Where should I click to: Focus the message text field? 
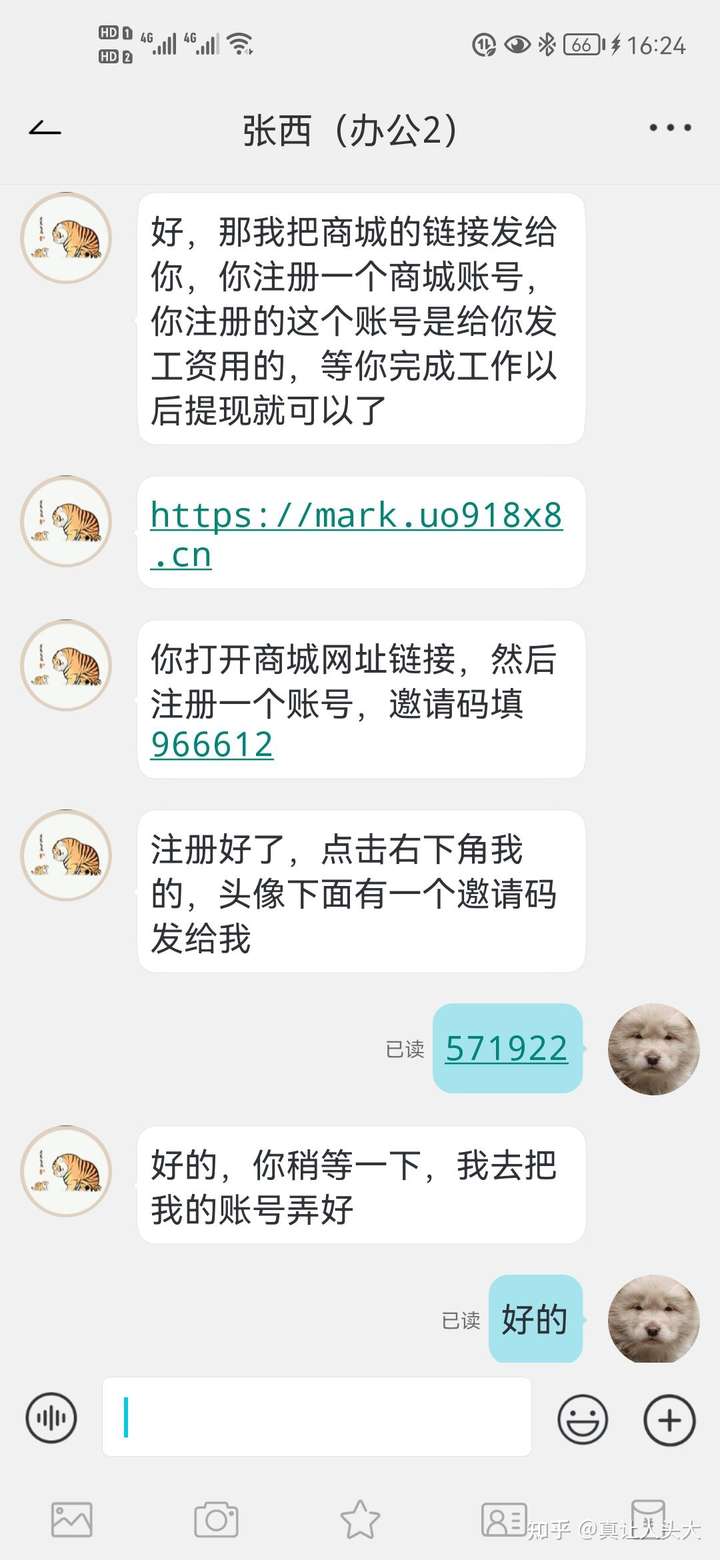pyautogui.click(x=317, y=1417)
